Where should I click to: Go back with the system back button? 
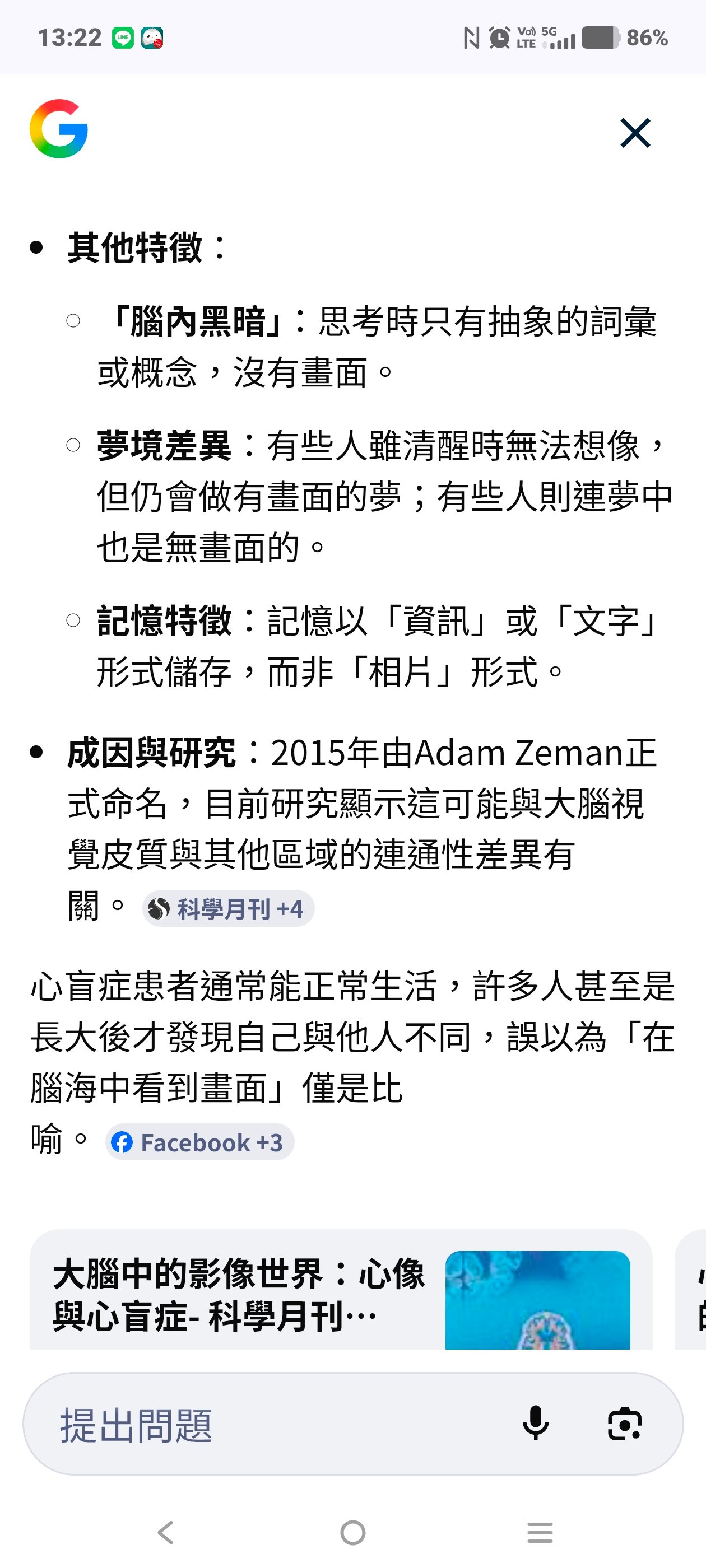point(166,1532)
